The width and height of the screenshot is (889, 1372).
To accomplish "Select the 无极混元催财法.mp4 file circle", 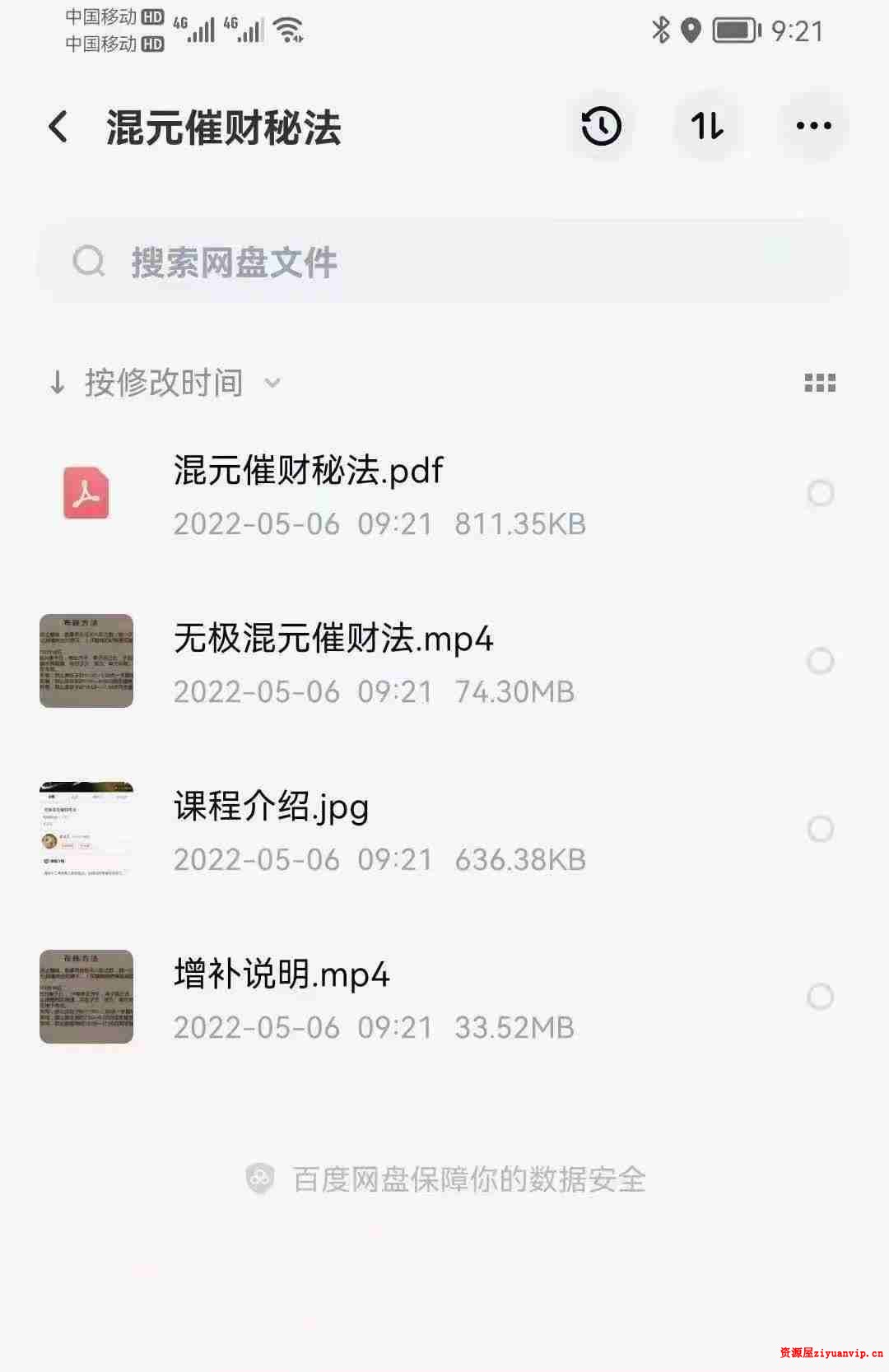I will point(820,662).
